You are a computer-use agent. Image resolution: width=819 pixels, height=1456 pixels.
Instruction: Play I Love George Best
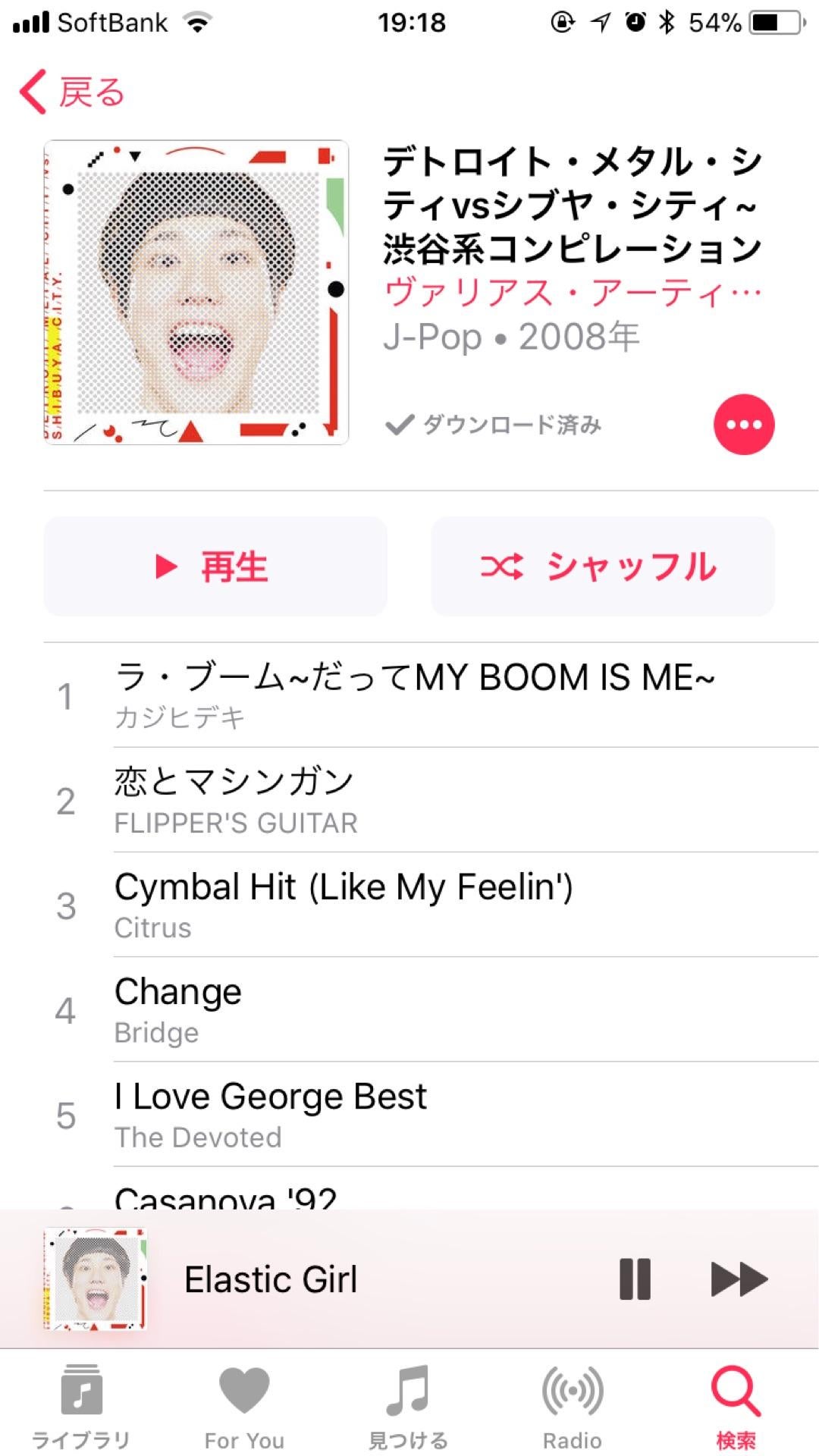point(413,1114)
